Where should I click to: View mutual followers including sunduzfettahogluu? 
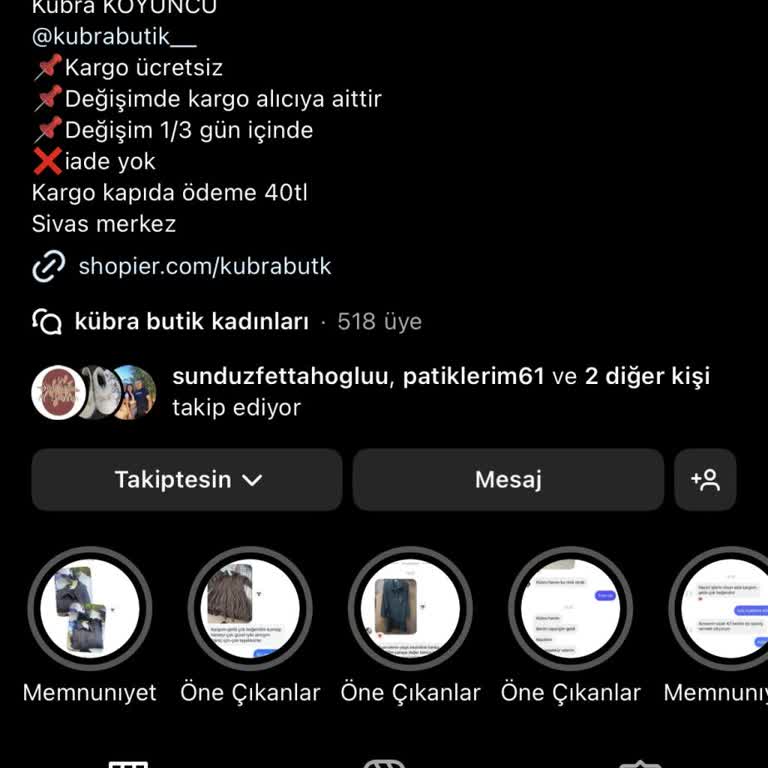click(440, 391)
